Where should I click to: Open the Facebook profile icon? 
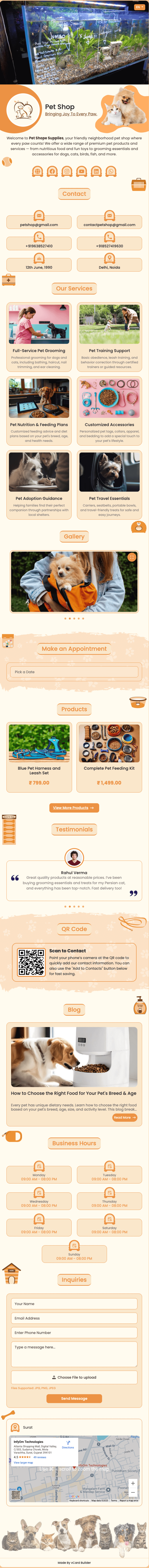52,172
